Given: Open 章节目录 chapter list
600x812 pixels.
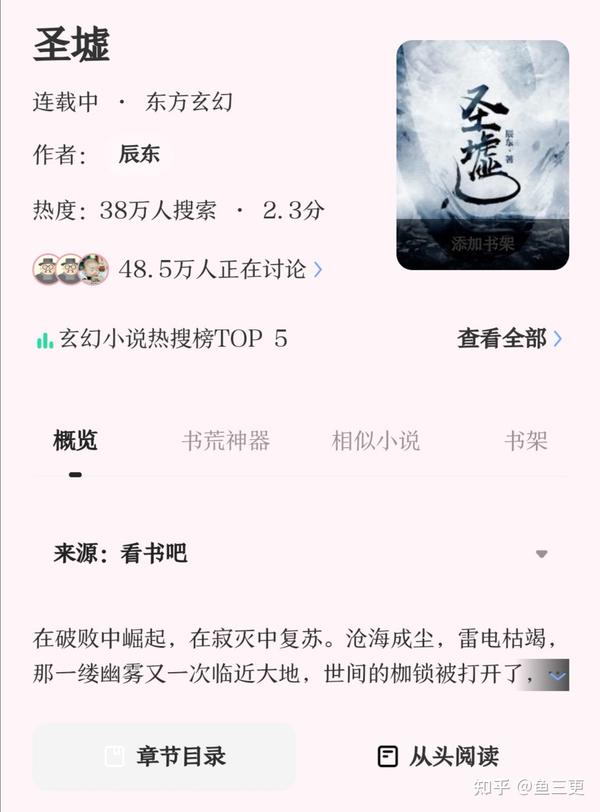Looking at the screenshot, I should pos(165,756).
